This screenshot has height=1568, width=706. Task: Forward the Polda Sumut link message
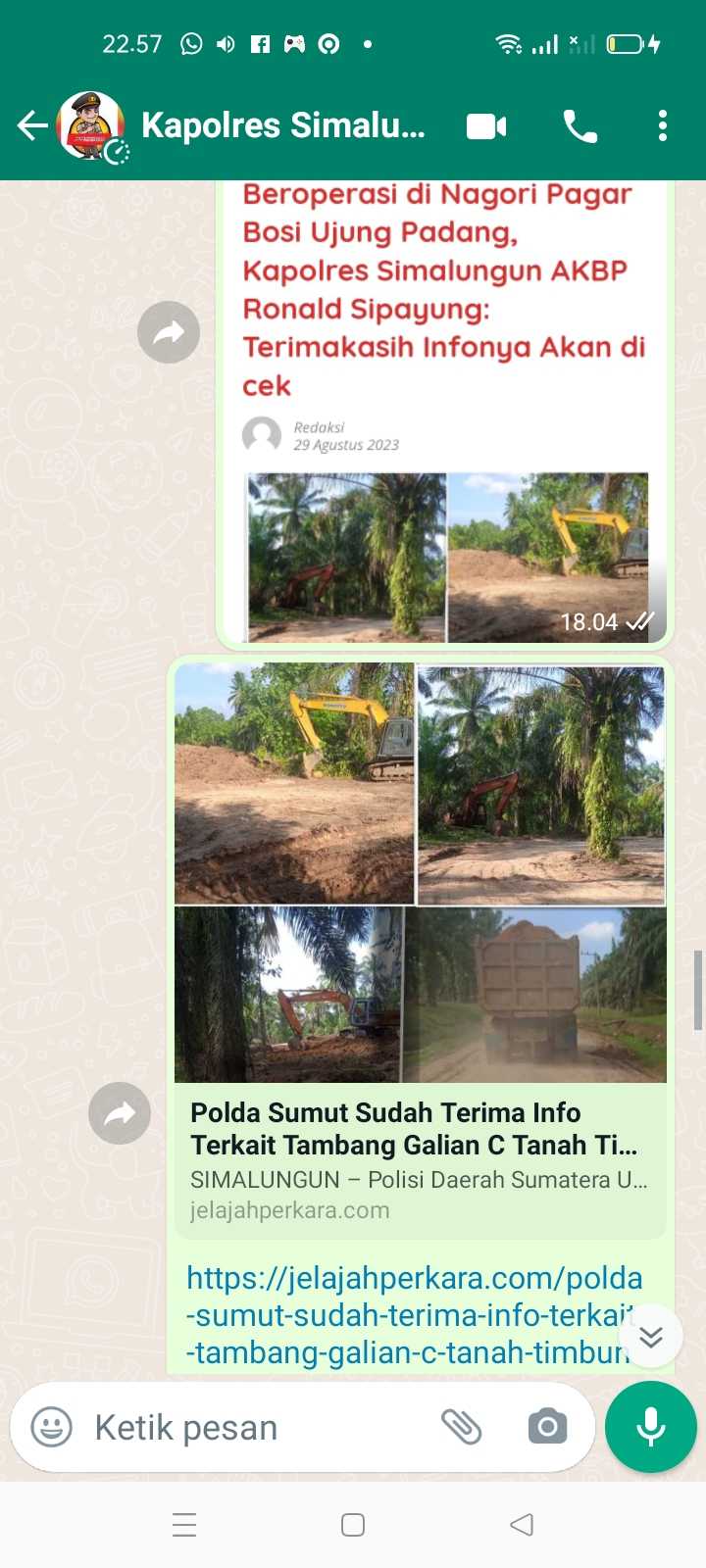coord(120,1113)
